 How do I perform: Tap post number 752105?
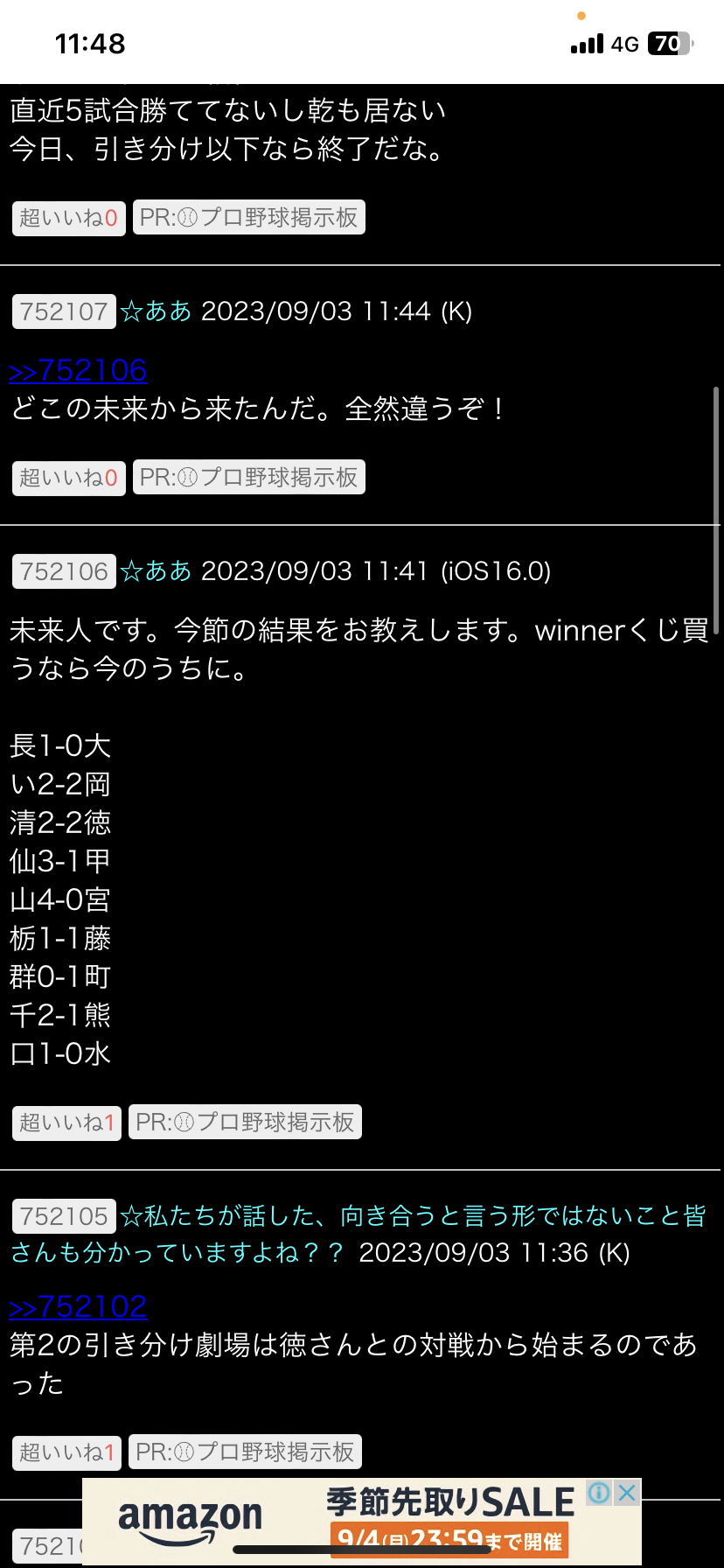click(64, 1216)
